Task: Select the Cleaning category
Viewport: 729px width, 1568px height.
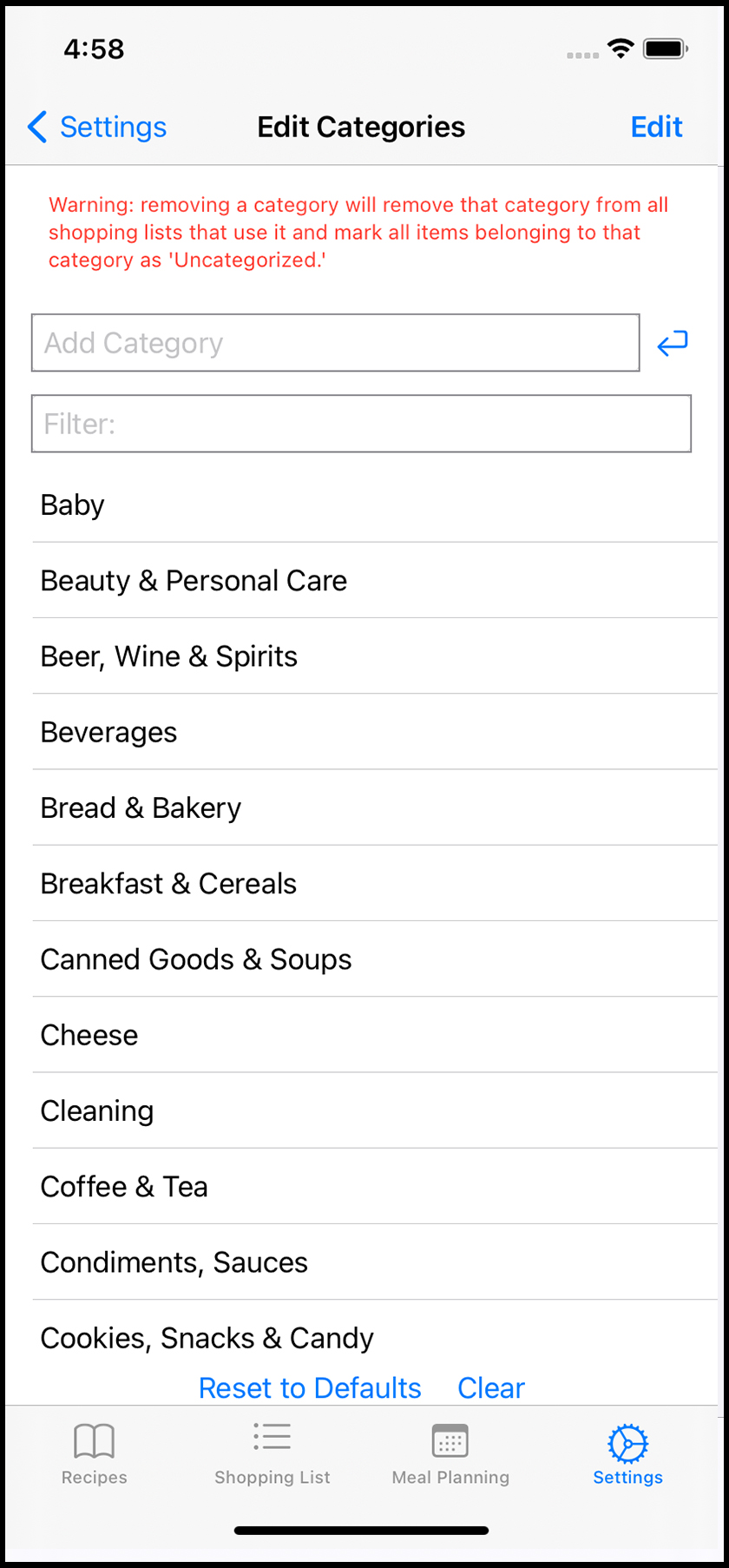Action: 375,1110
